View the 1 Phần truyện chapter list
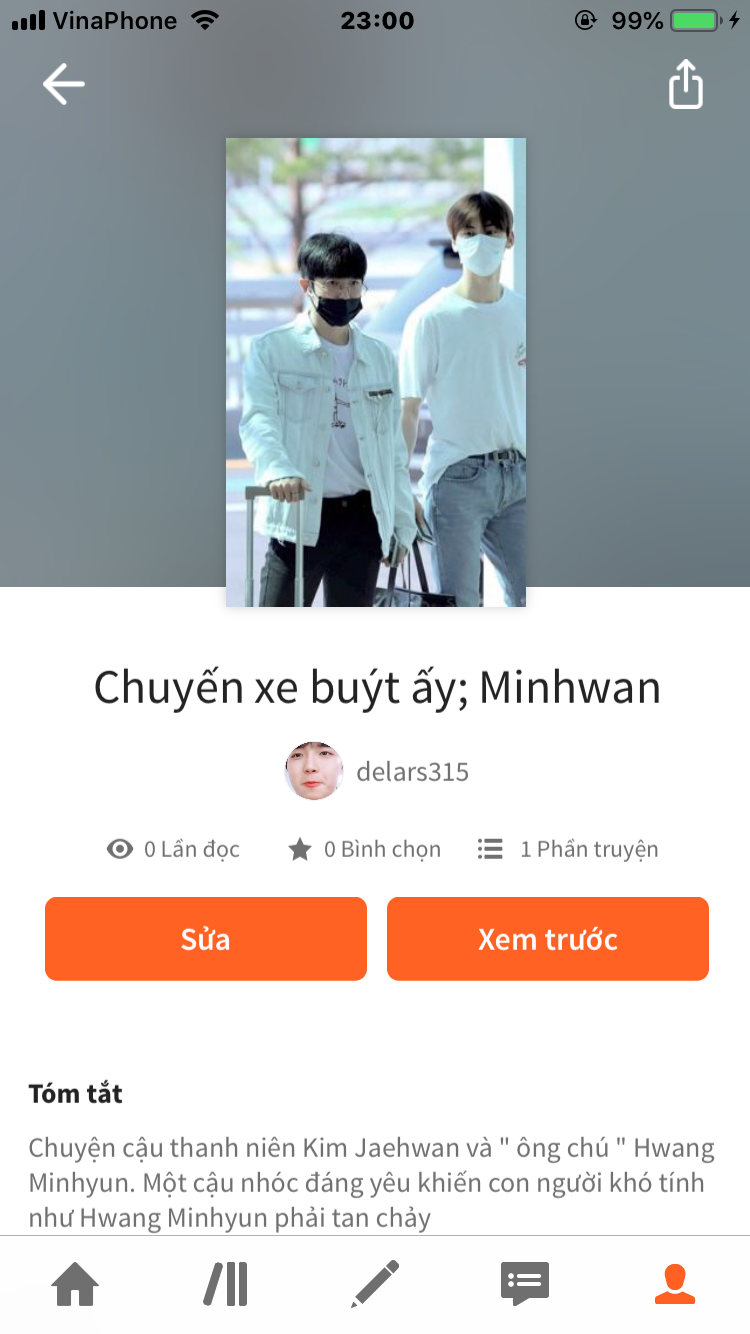 (568, 850)
